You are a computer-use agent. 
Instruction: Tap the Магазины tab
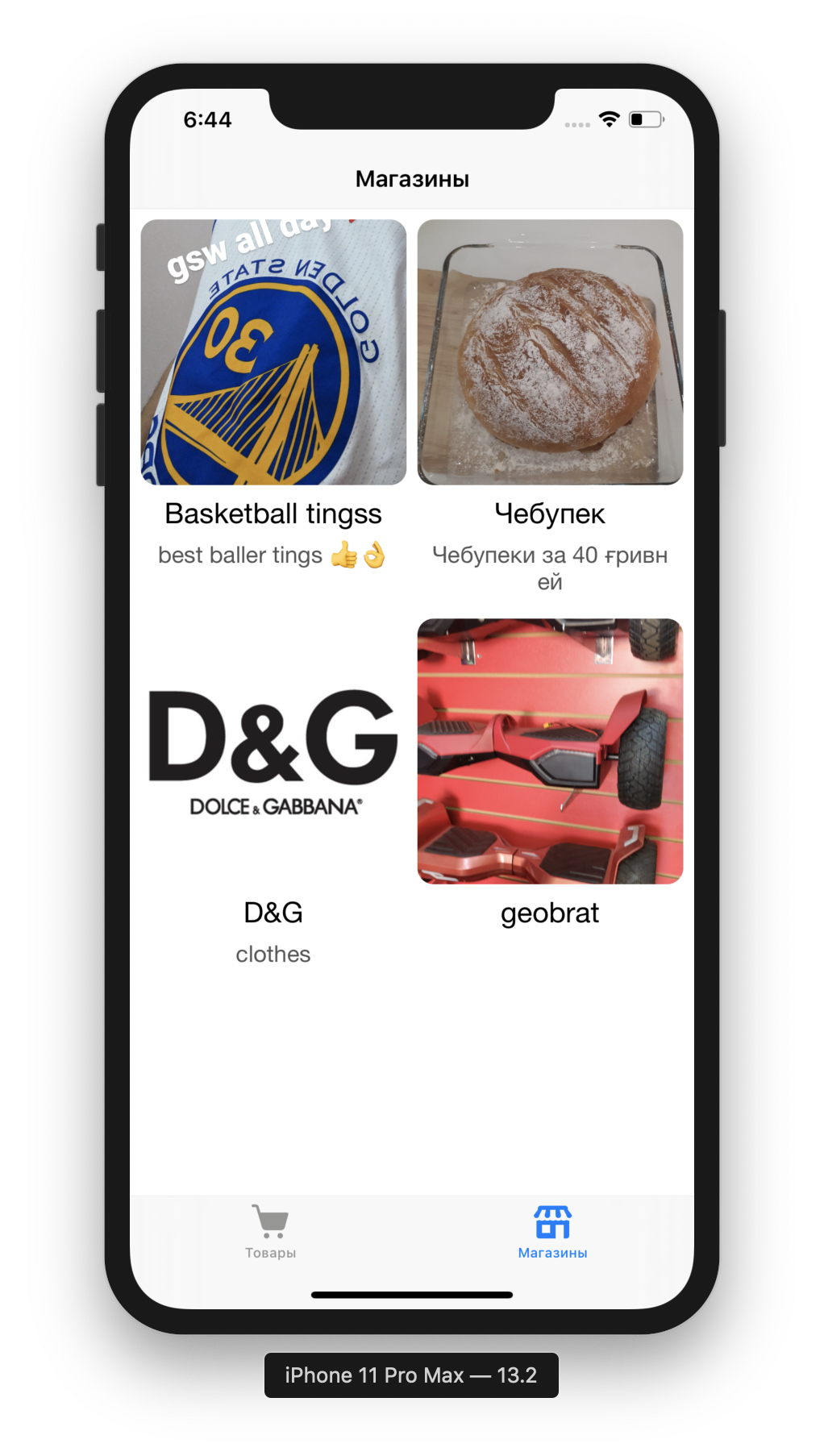click(x=552, y=1231)
